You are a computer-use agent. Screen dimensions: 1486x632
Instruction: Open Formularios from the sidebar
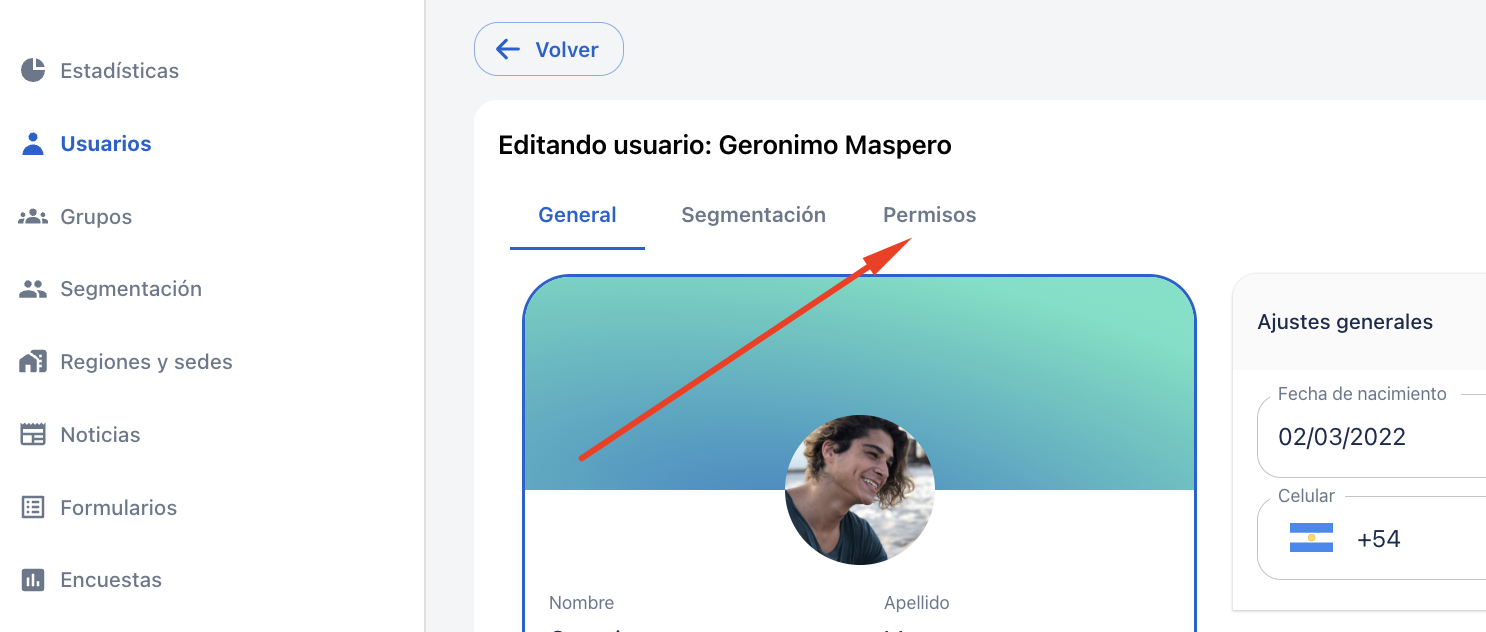[x=118, y=508]
